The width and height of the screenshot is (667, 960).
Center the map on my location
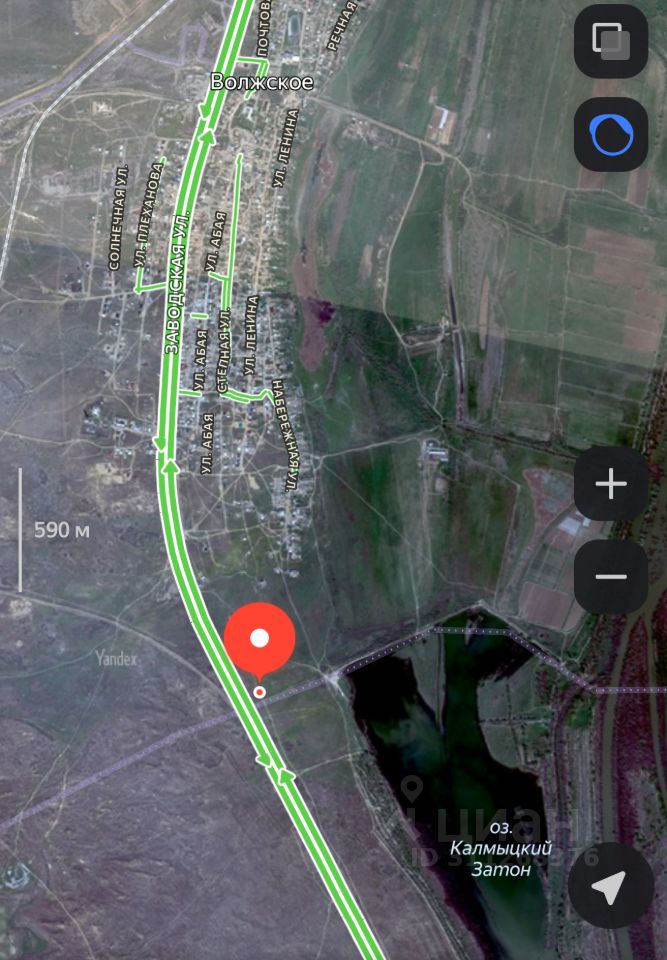pyautogui.click(x=611, y=886)
